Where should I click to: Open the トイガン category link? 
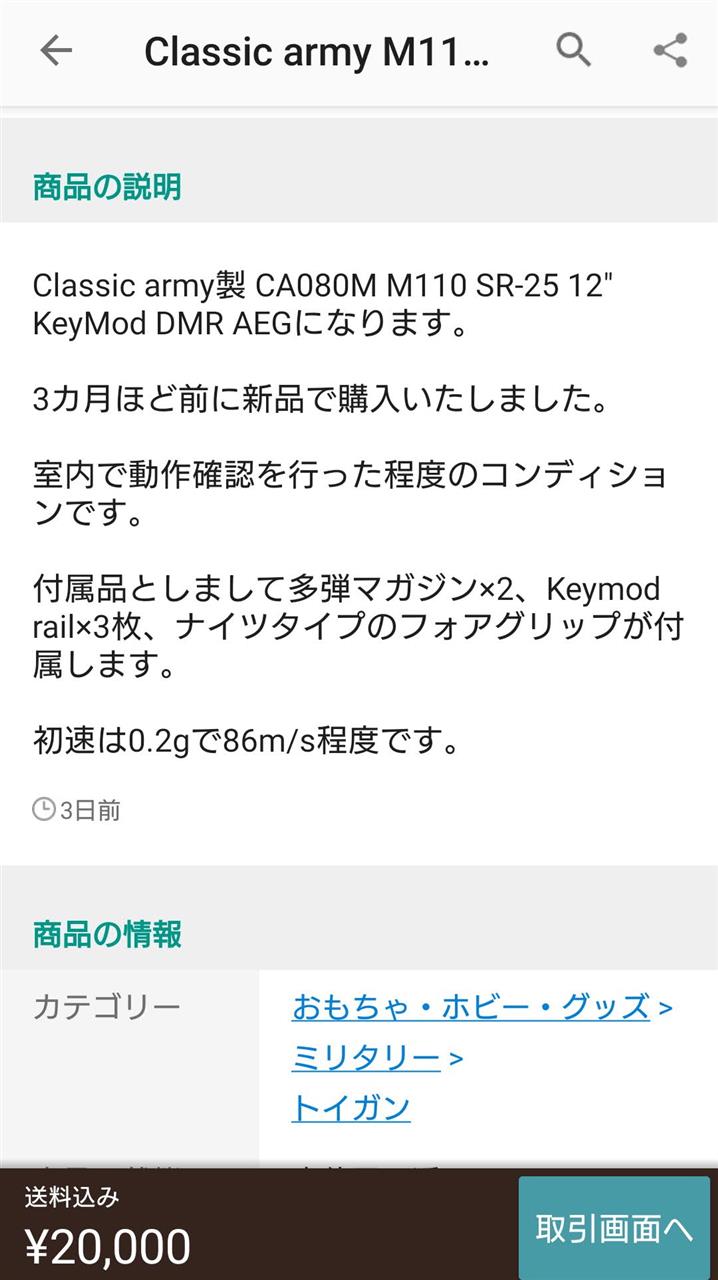pos(351,1108)
